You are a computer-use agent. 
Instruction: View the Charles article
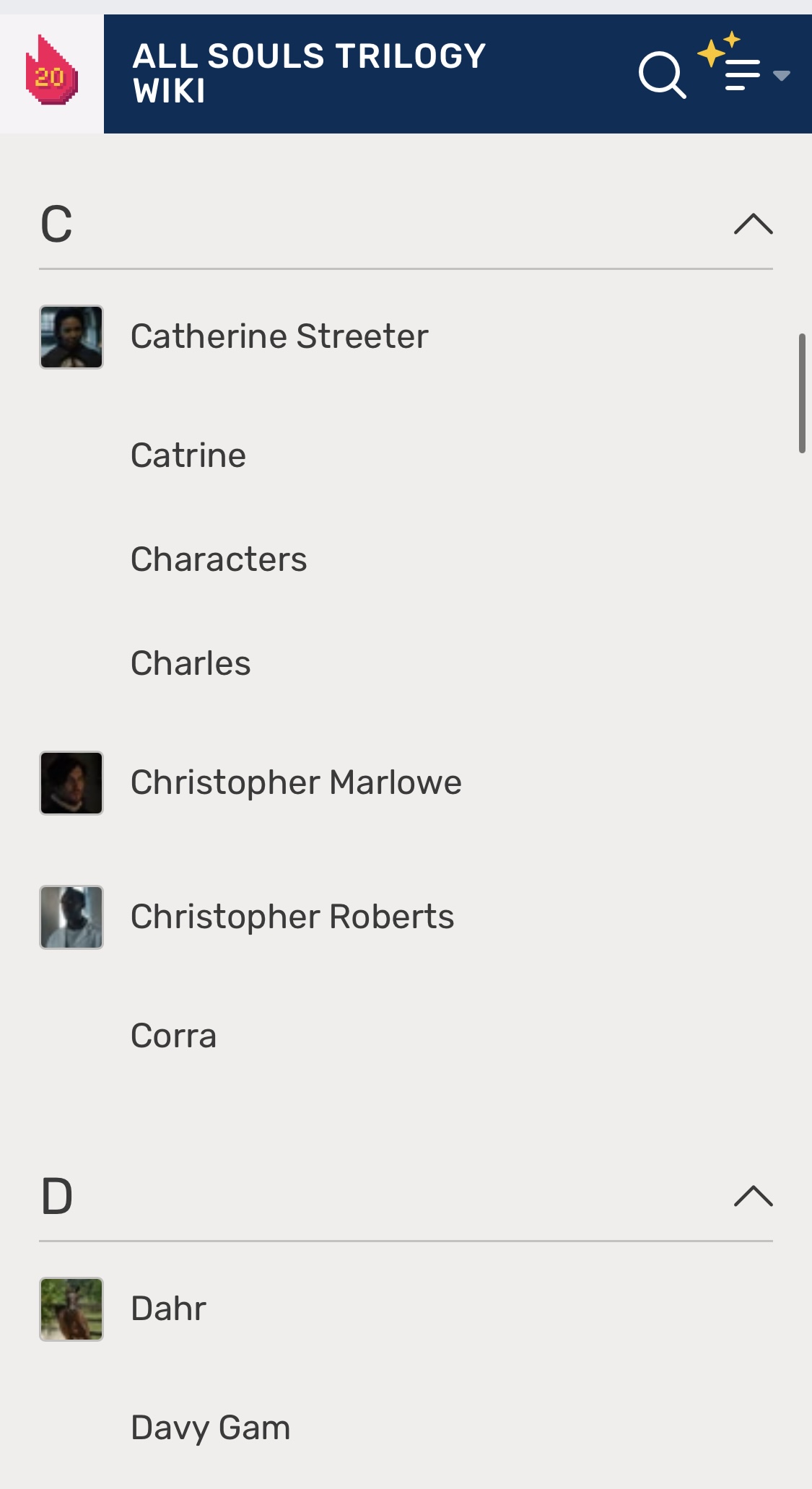(x=191, y=663)
